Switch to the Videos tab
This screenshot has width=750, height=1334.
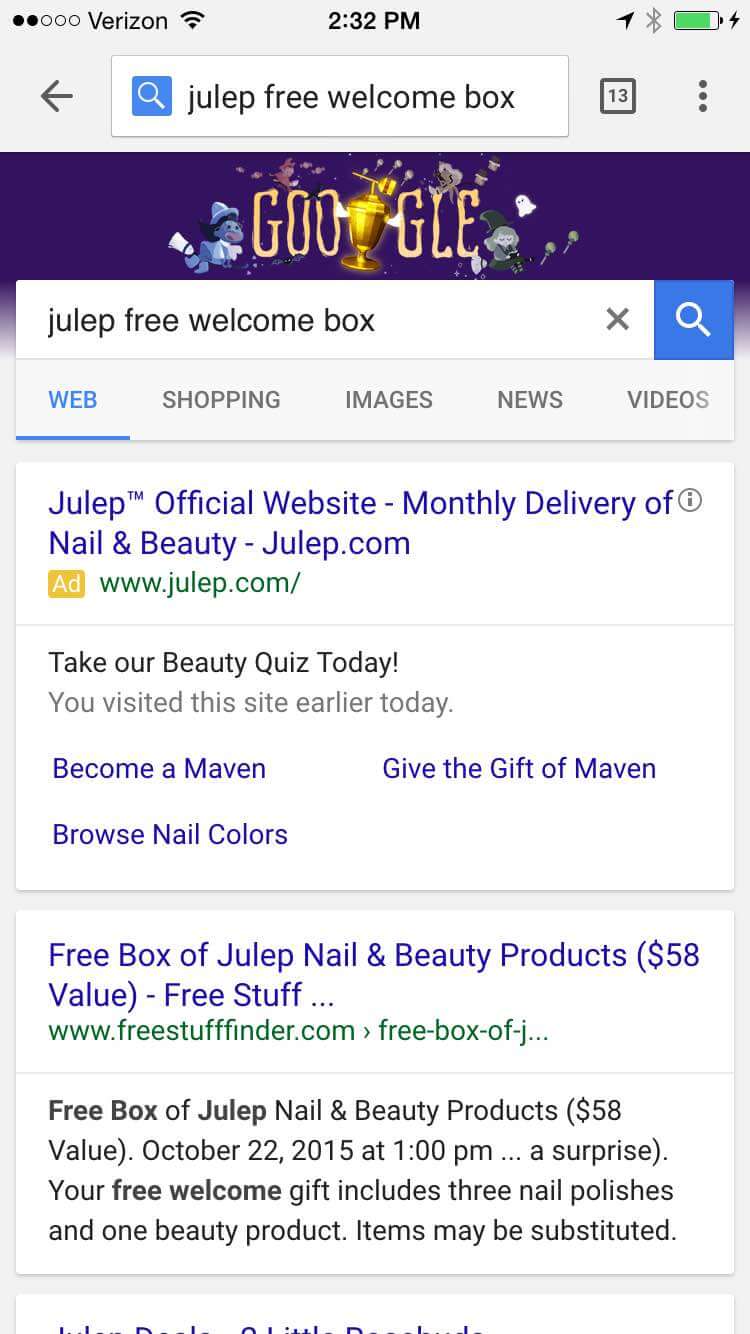point(668,400)
